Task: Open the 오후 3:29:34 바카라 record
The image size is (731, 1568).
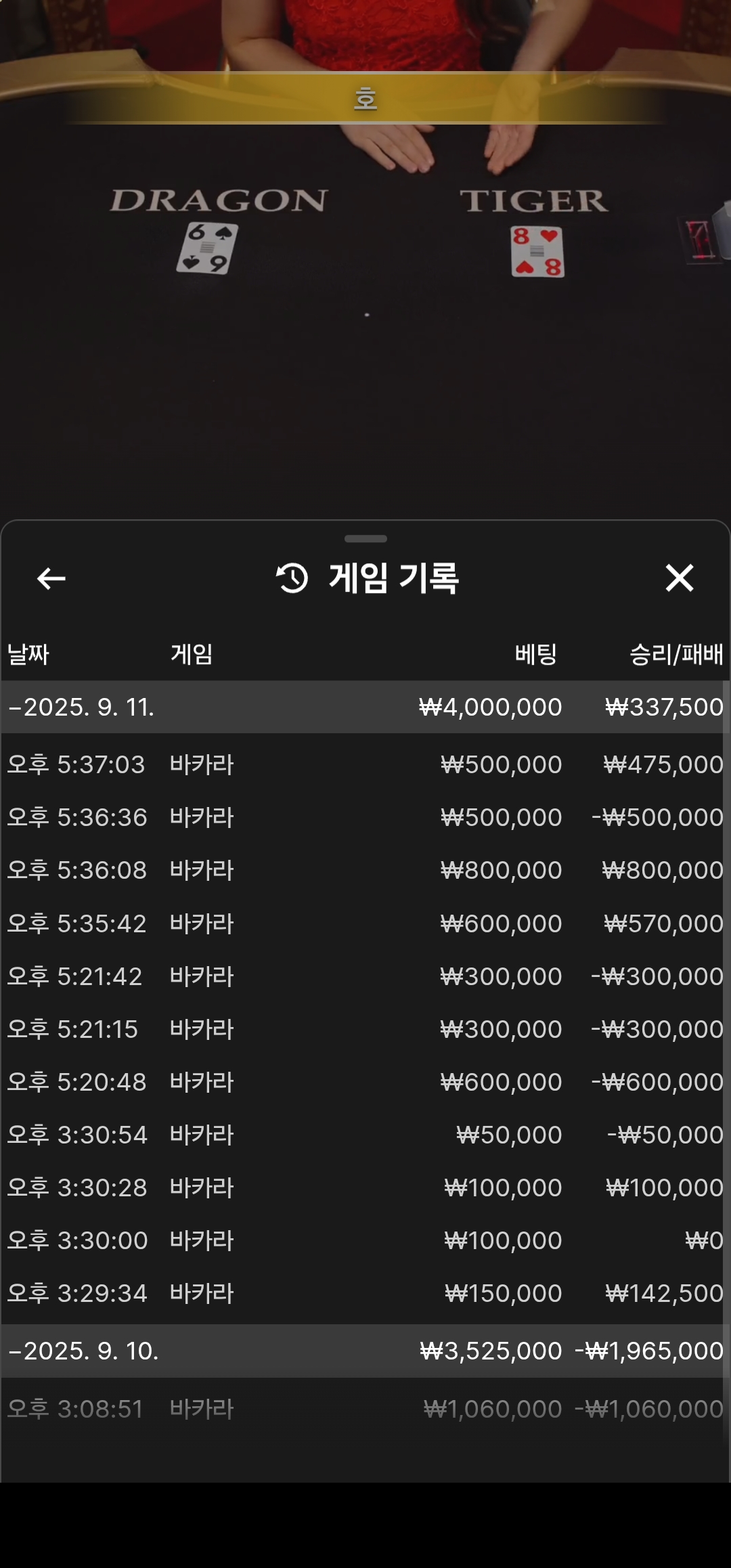Action: click(365, 1294)
